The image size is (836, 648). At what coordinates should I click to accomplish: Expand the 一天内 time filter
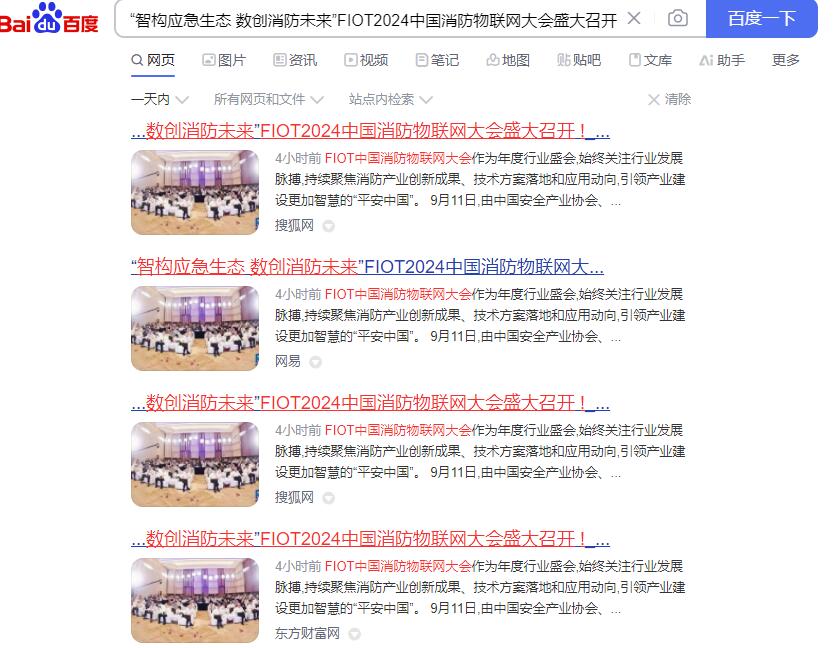[160, 99]
